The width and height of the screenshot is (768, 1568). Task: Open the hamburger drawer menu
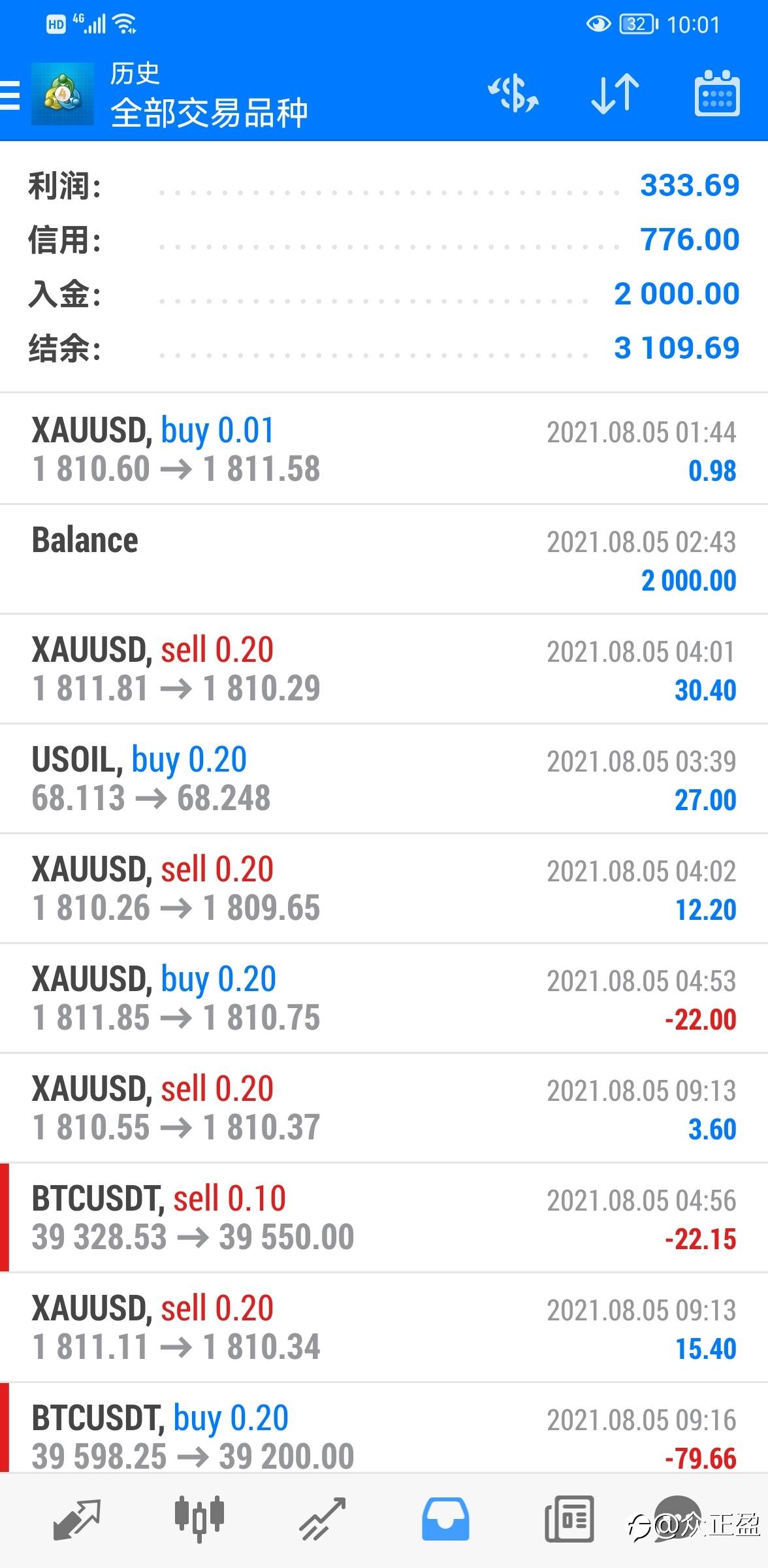10,95
